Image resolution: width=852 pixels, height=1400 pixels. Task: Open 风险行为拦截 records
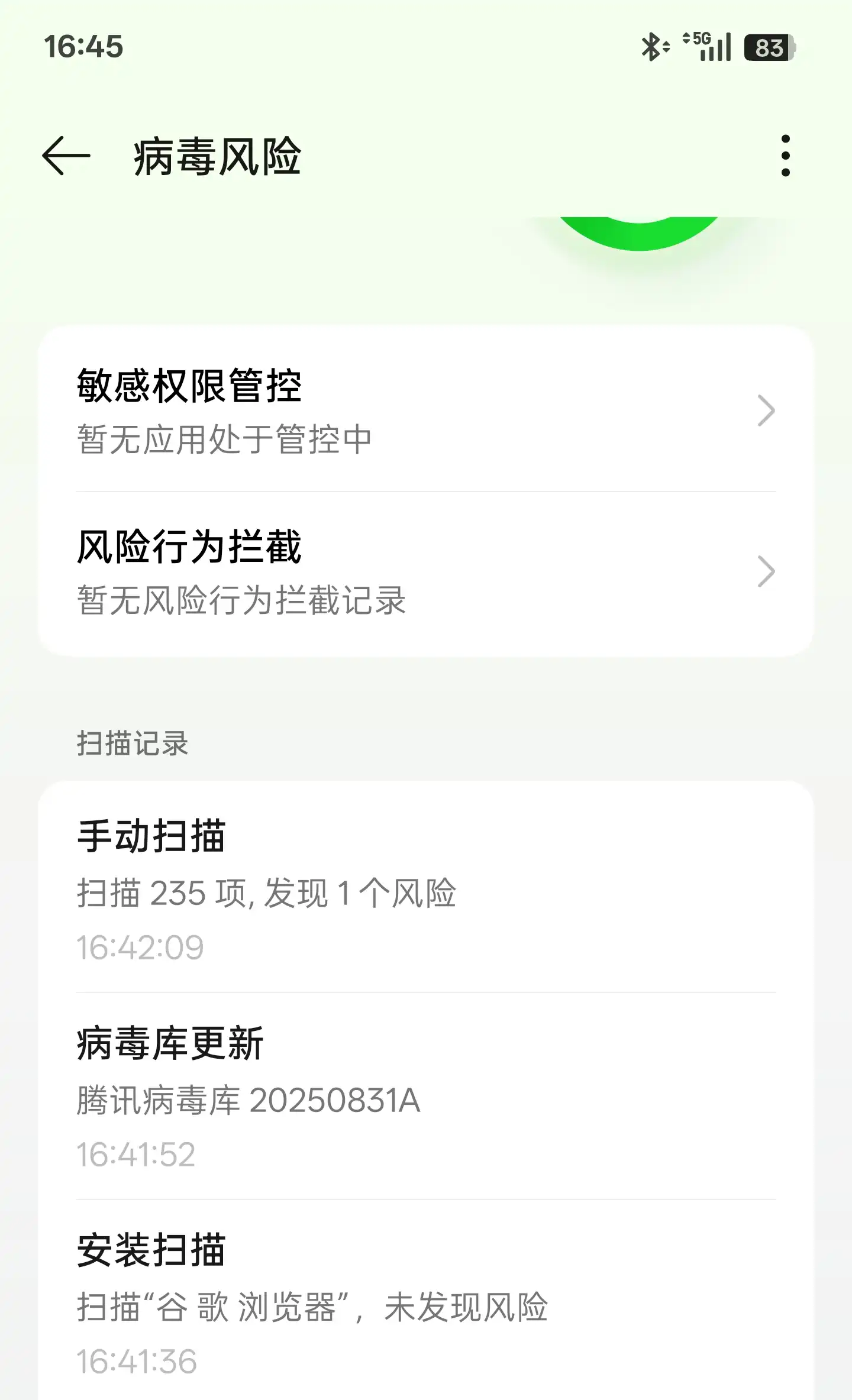click(x=425, y=572)
